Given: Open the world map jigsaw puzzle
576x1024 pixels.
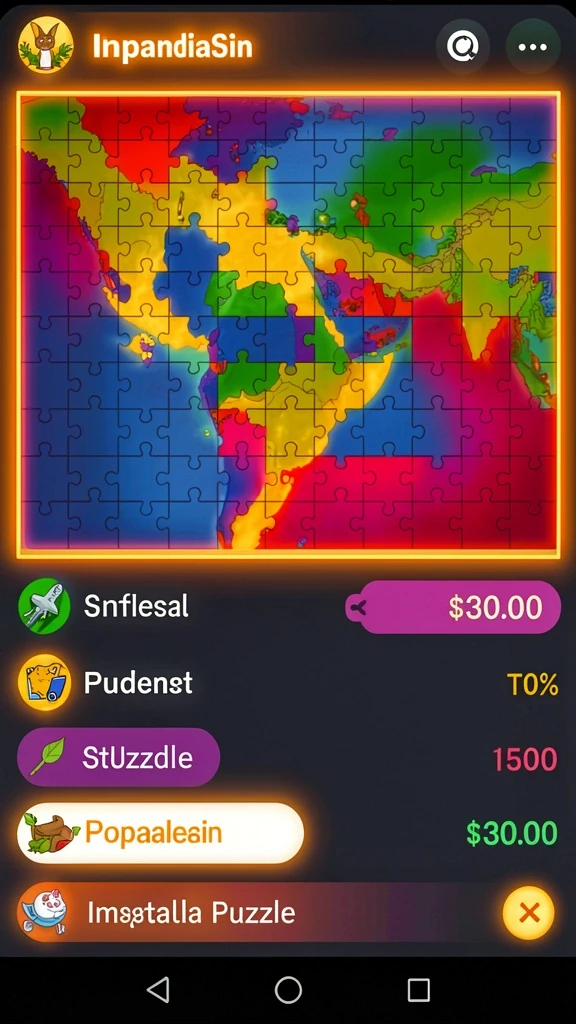Looking at the screenshot, I should [x=288, y=325].
